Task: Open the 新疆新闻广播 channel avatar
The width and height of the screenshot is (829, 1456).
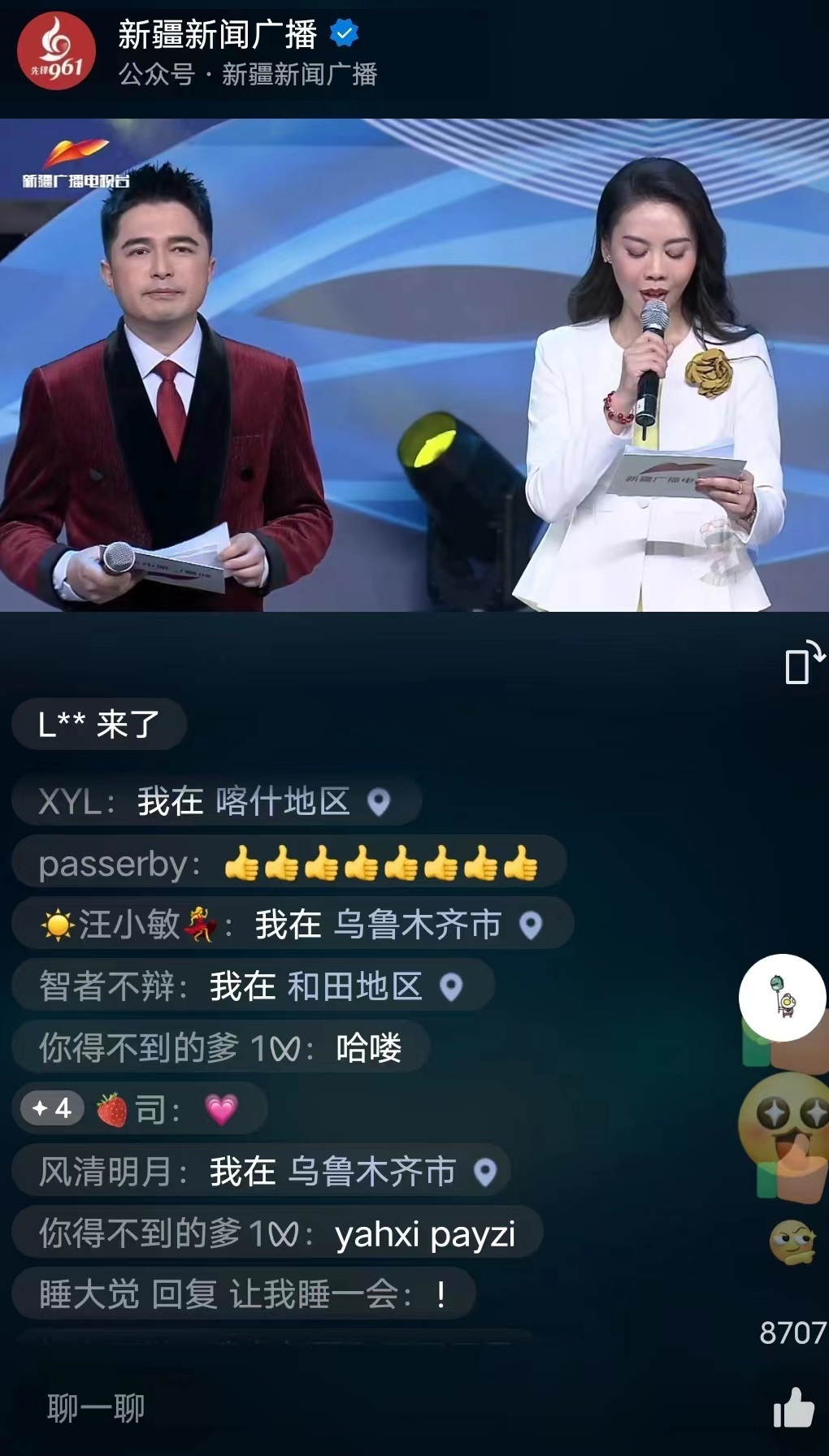Action: pos(56,51)
